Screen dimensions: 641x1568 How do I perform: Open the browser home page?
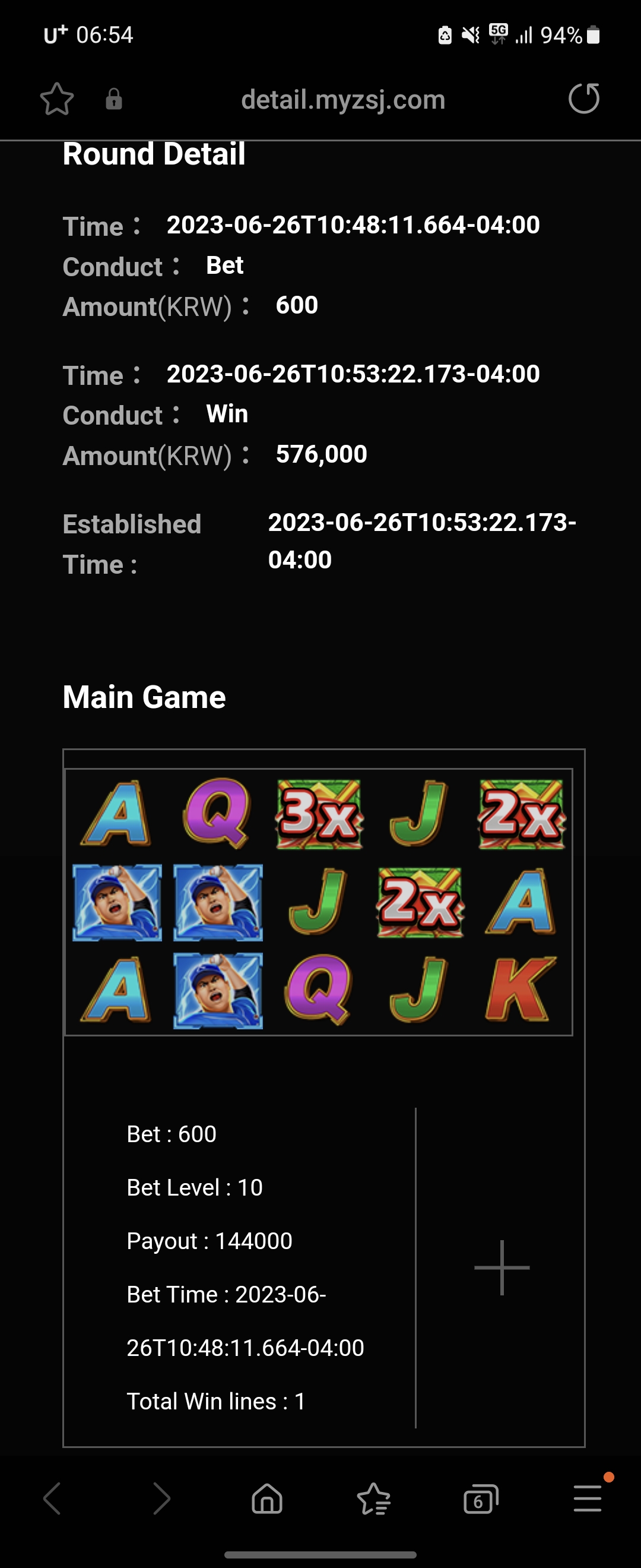[x=267, y=1498]
